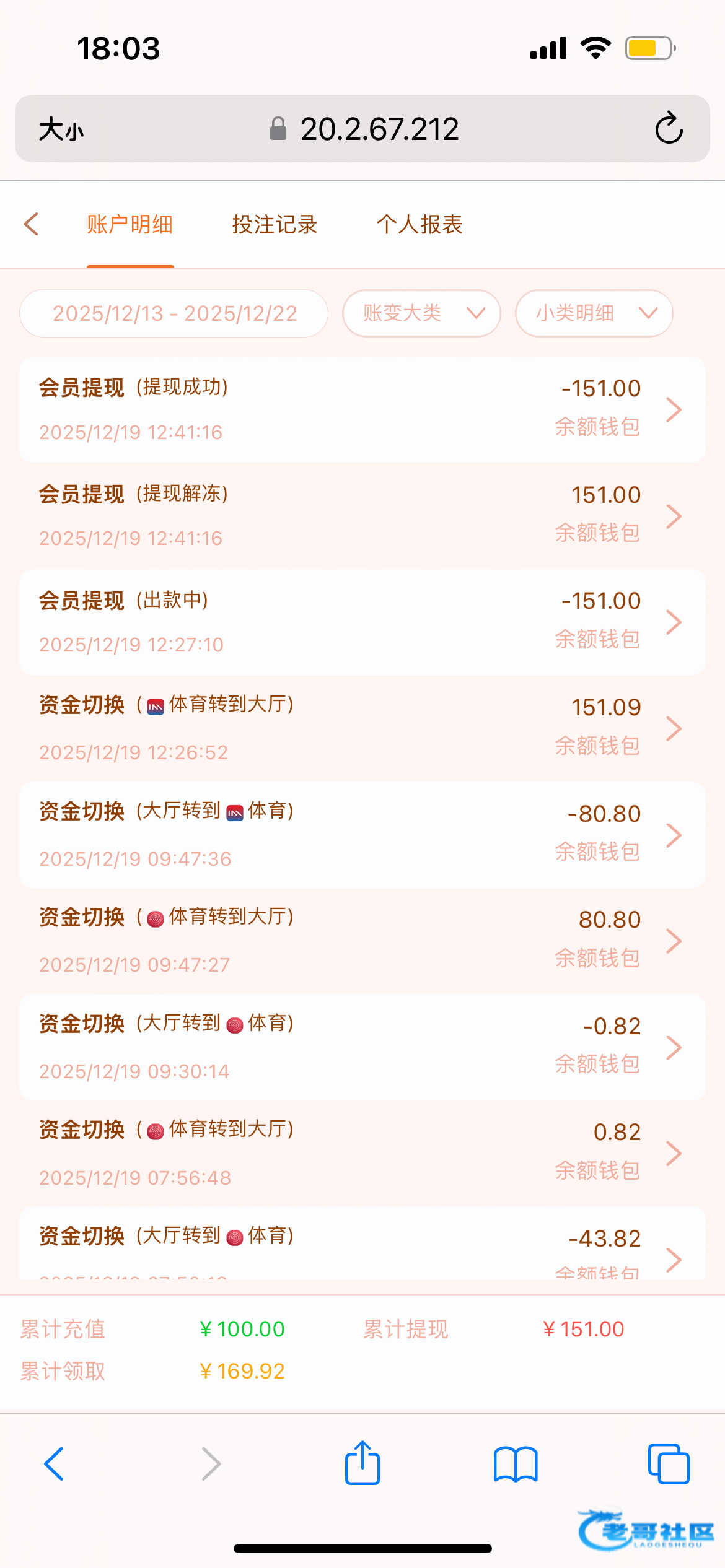Select the 账户明细 tab
The width and height of the screenshot is (725, 1568).
130,224
